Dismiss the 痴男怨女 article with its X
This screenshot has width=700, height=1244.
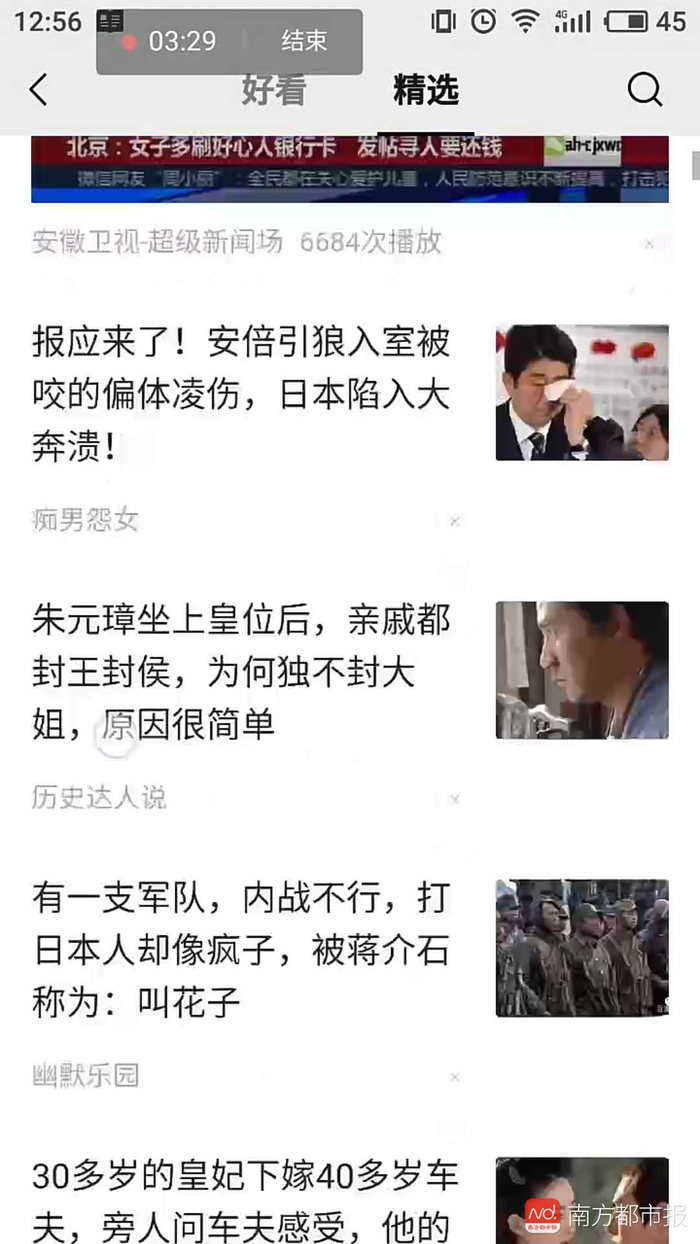454,521
